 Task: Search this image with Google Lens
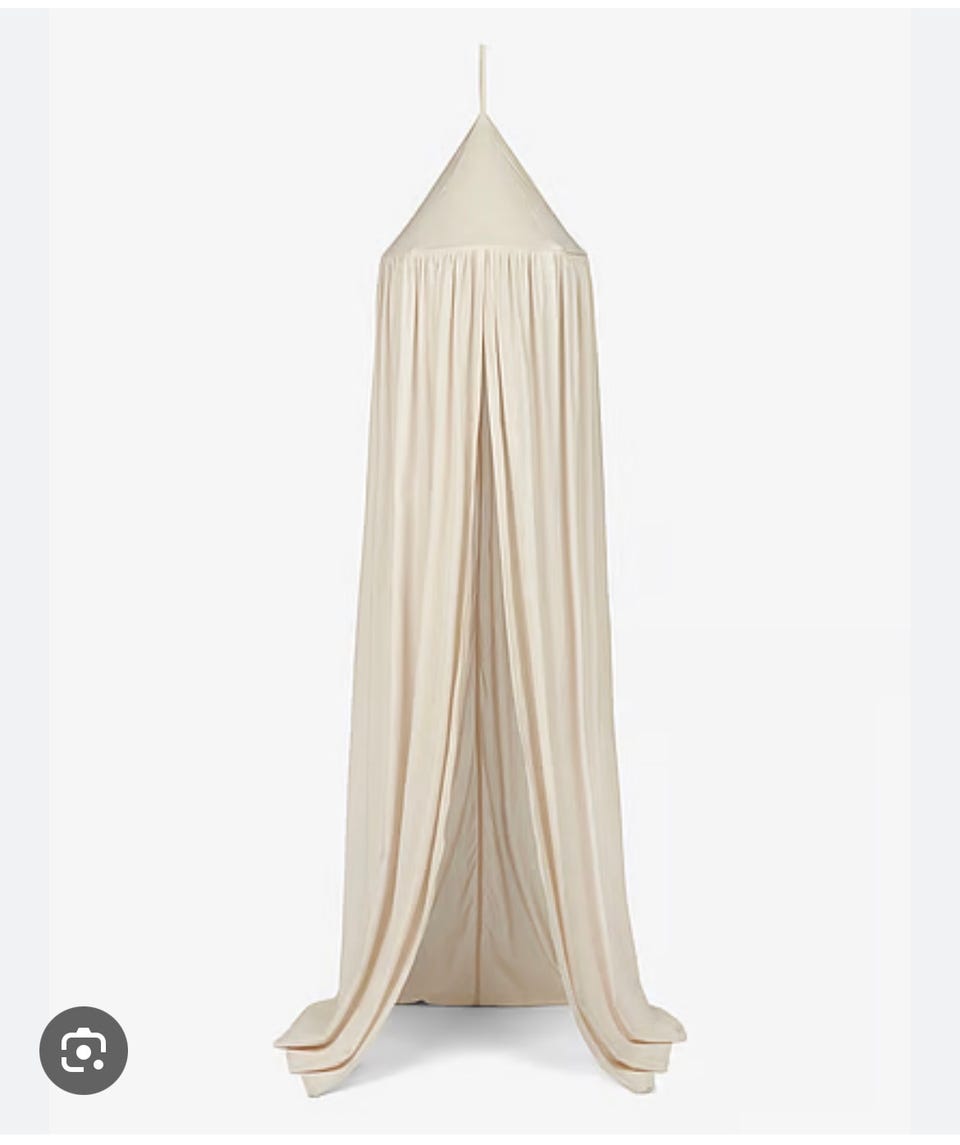tap(84, 1050)
